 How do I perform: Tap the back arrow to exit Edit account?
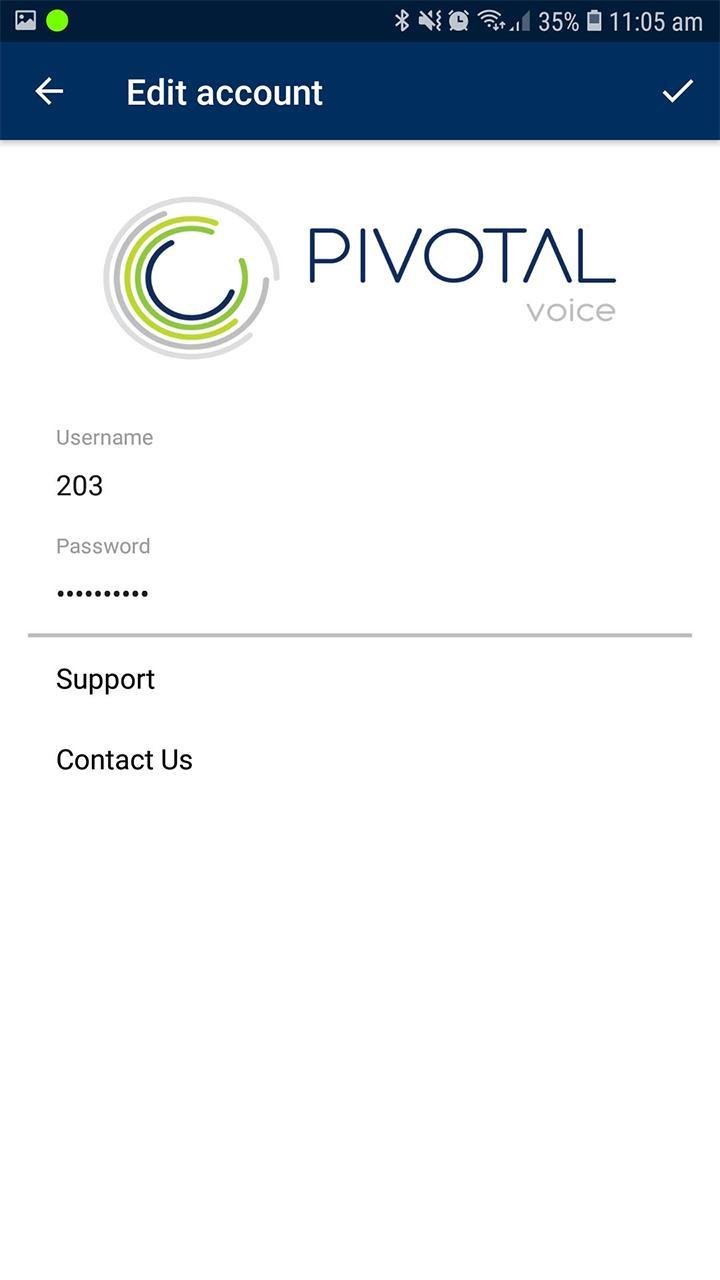tap(48, 91)
